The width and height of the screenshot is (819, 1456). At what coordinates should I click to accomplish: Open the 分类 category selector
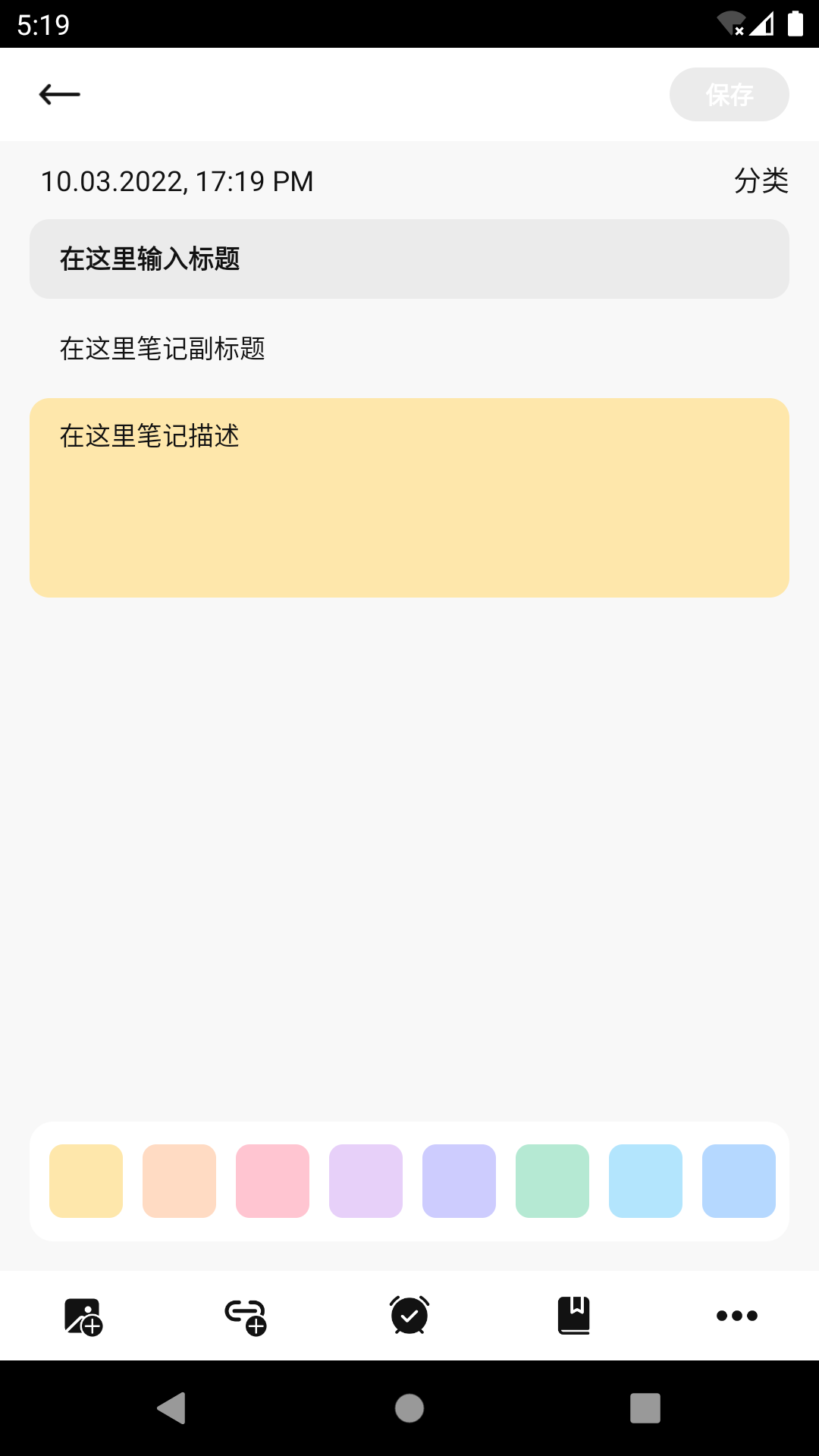(x=762, y=180)
